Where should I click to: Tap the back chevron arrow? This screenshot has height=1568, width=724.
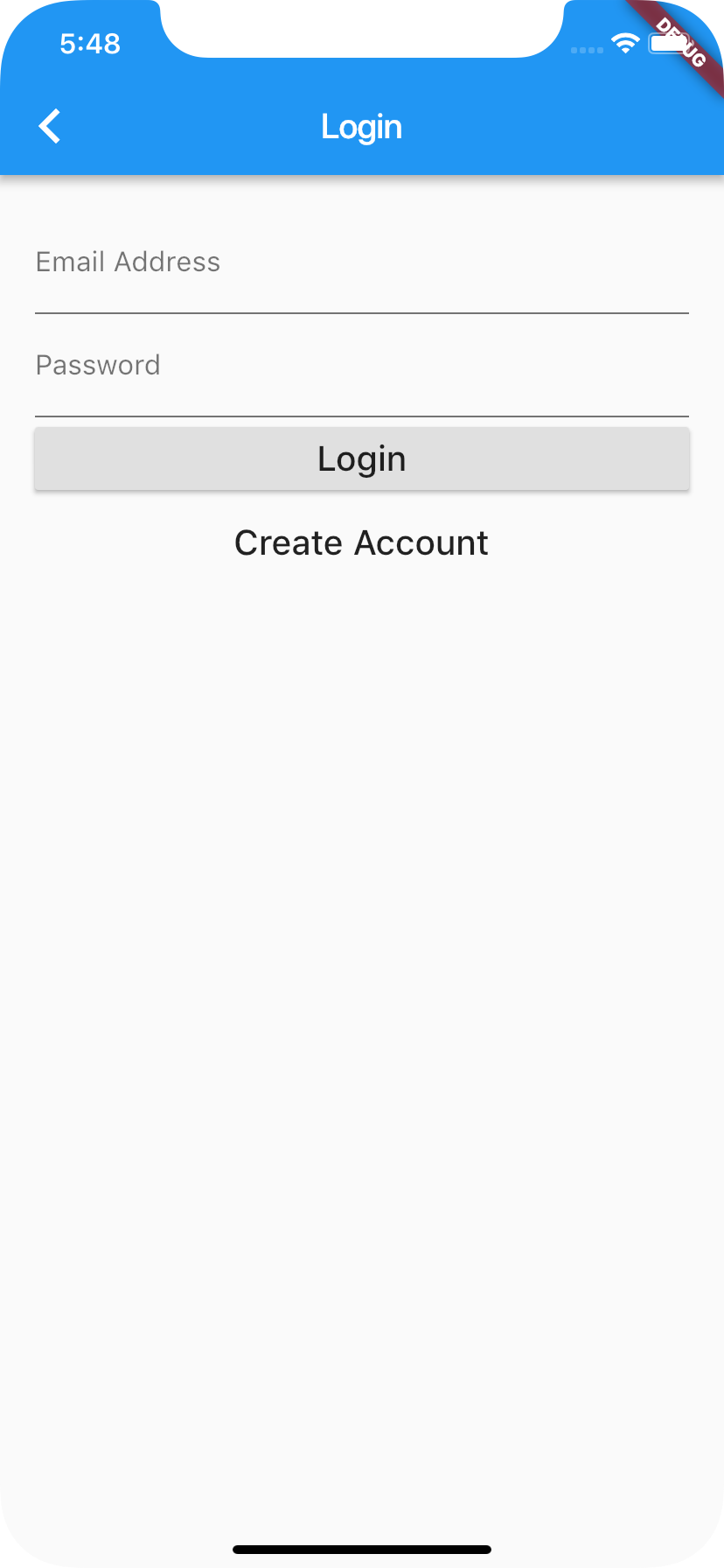[x=50, y=125]
